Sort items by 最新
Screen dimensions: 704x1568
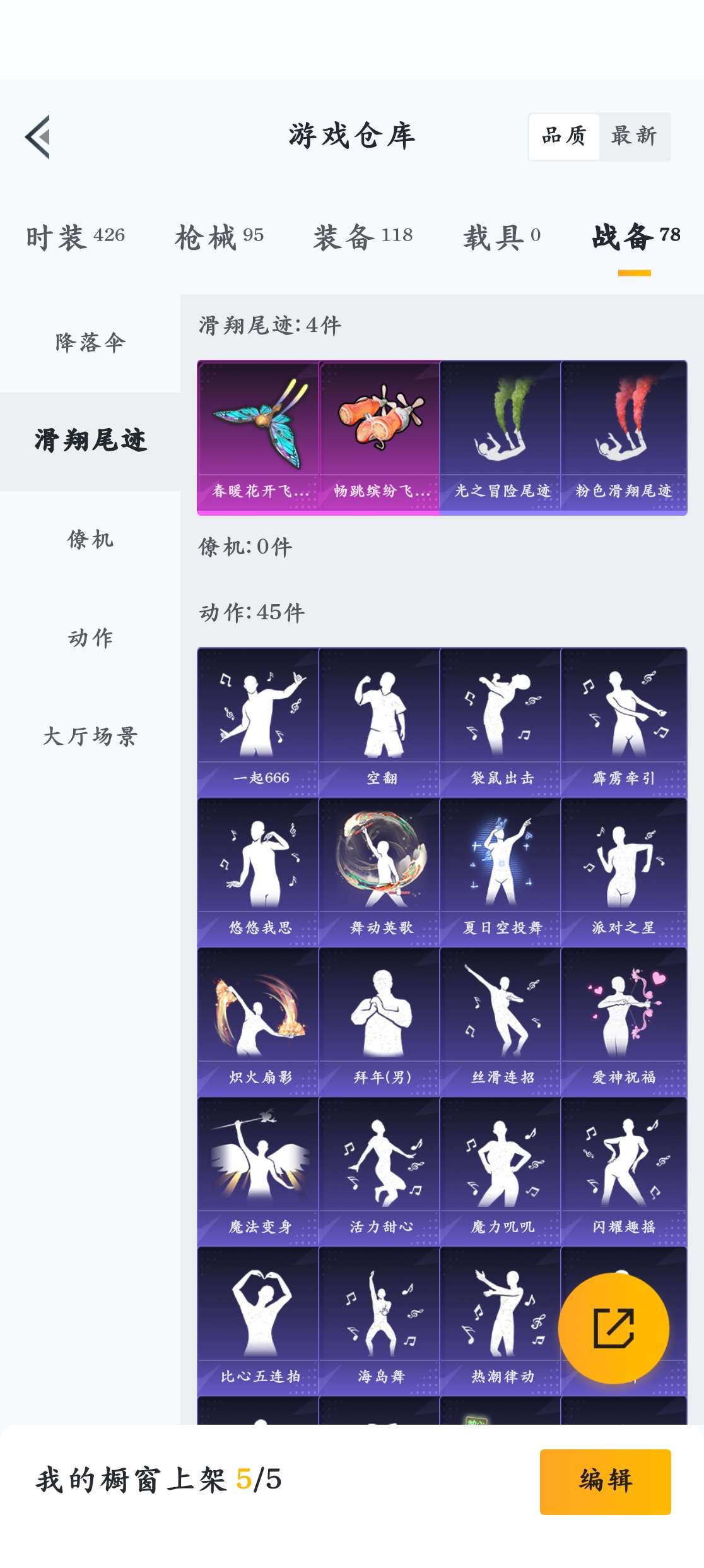coord(634,136)
